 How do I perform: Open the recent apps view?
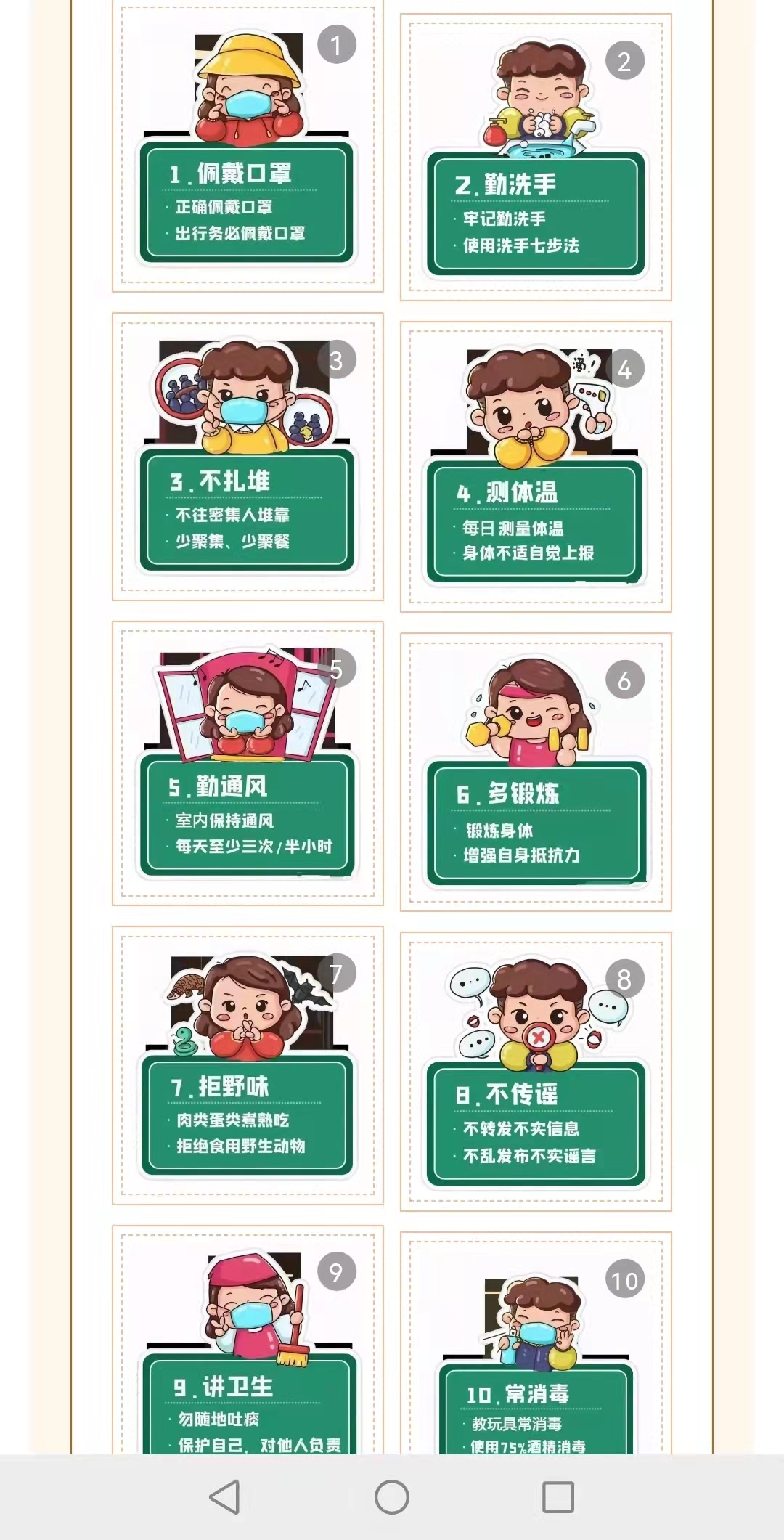pyautogui.click(x=558, y=1497)
